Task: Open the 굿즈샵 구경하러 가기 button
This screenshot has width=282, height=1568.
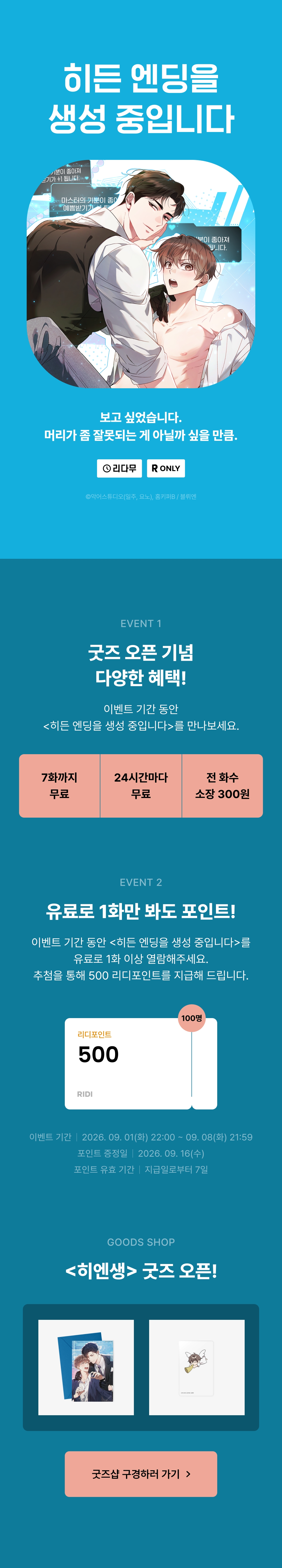Action: click(141, 1474)
